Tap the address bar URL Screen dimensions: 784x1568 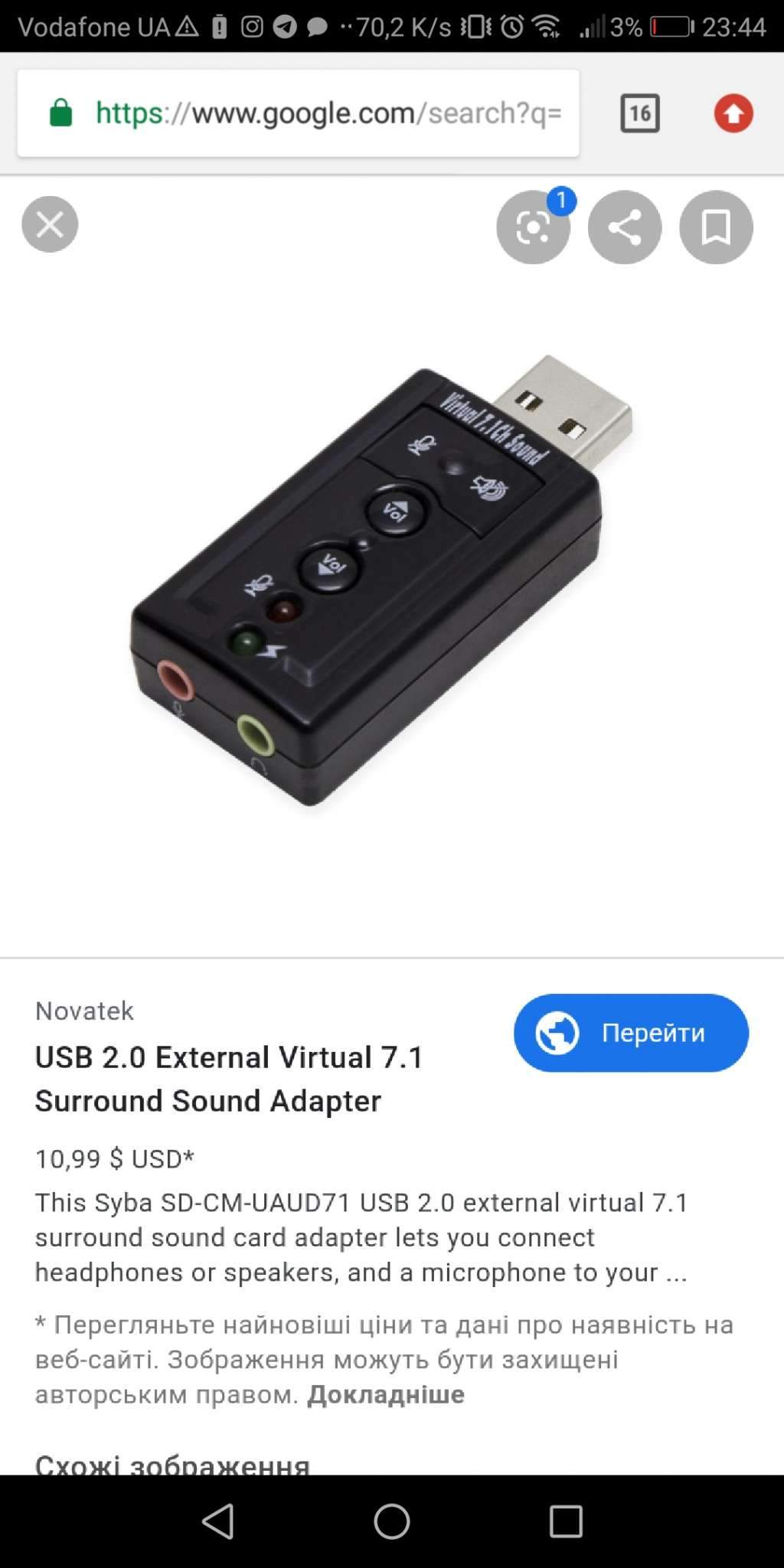[x=328, y=113]
